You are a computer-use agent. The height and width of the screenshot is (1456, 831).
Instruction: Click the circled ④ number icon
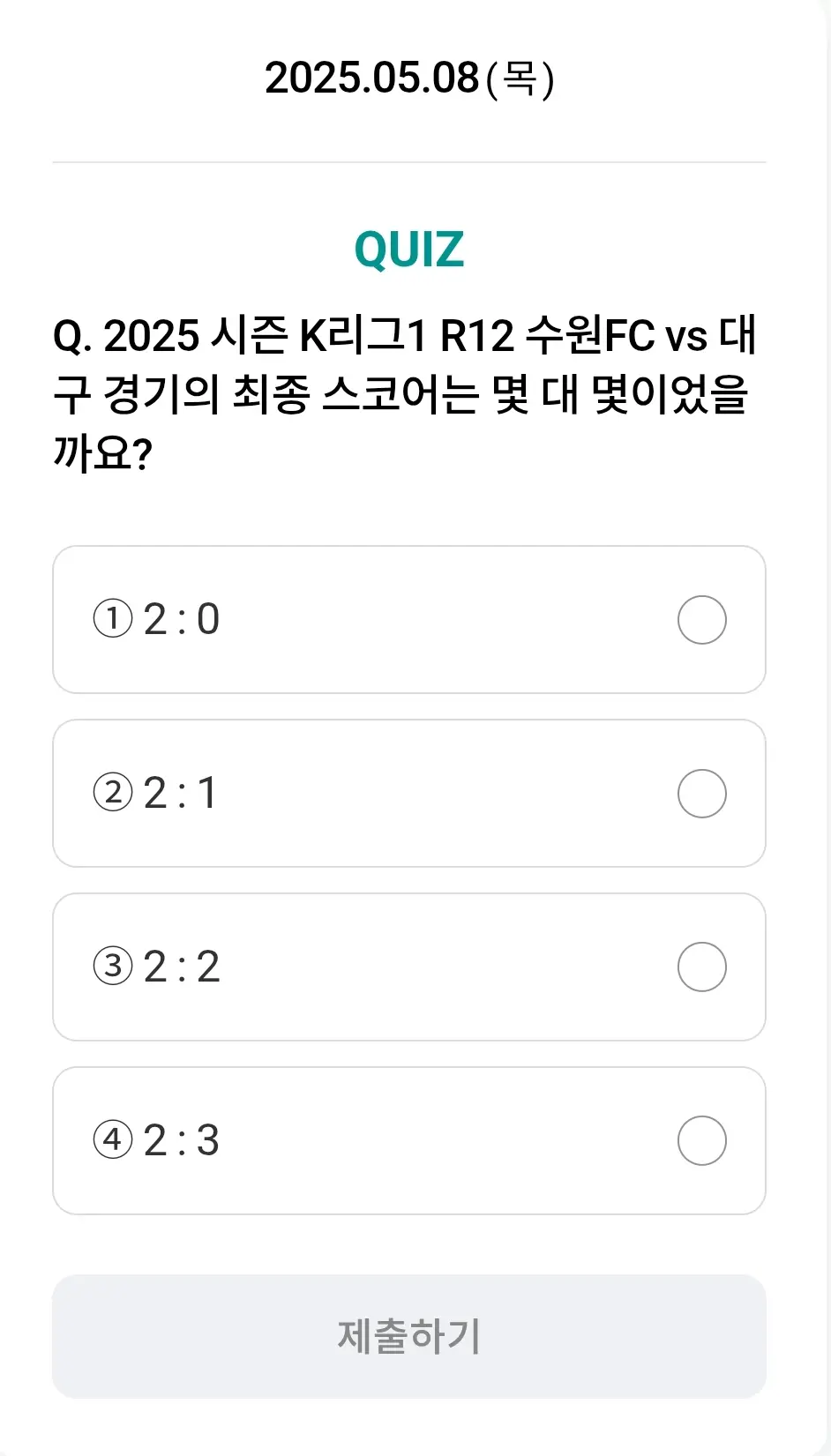click(112, 1140)
